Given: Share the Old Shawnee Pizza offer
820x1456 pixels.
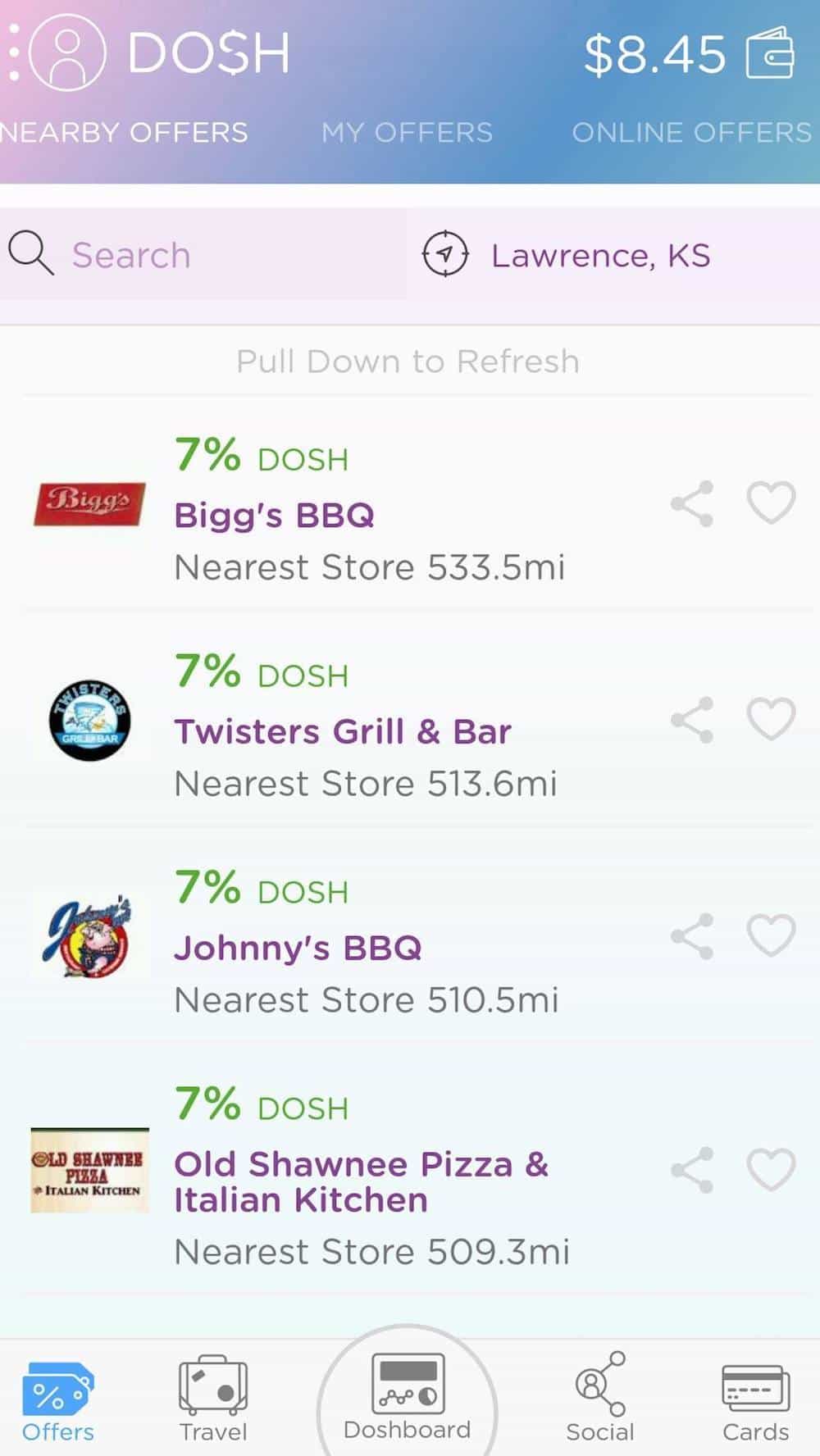Looking at the screenshot, I should click(692, 1170).
